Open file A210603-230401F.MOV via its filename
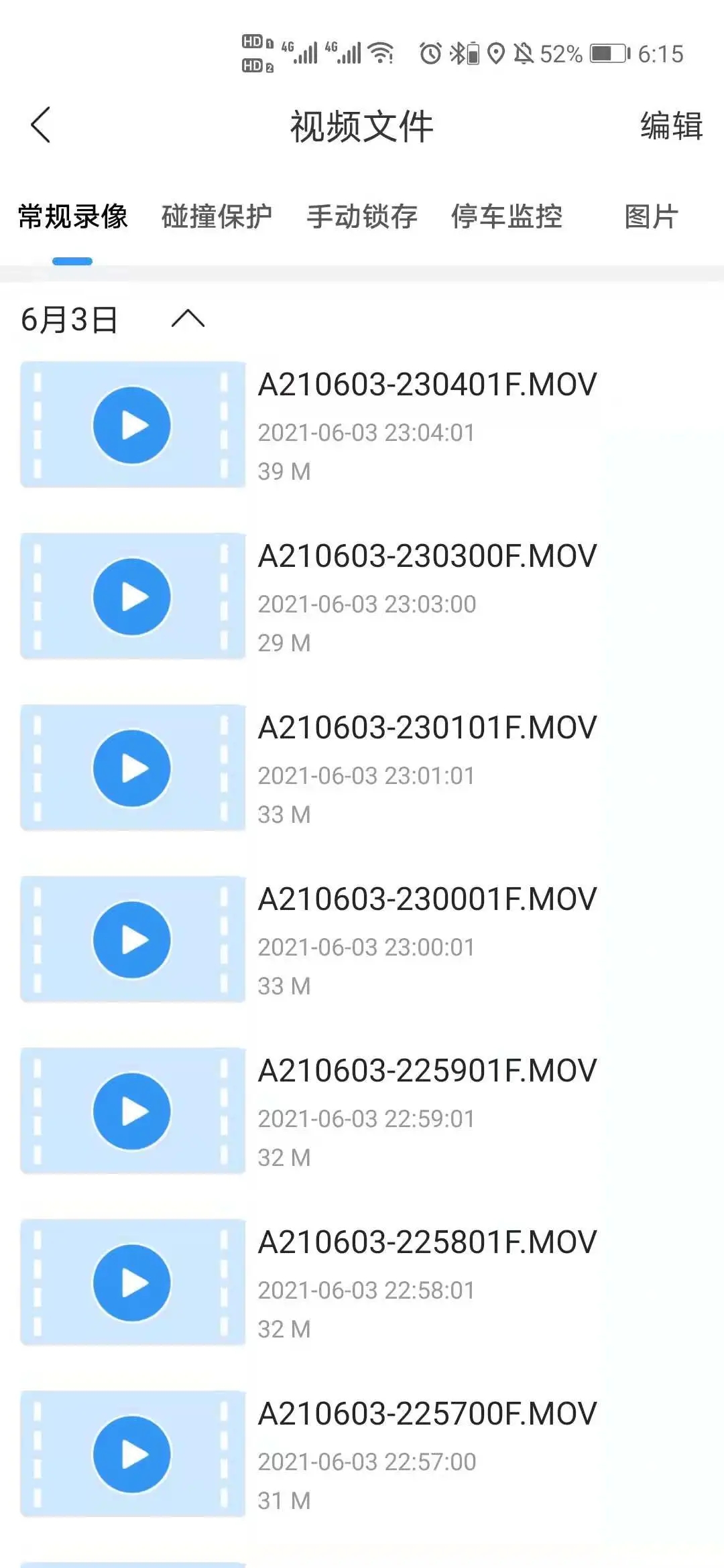This screenshot has height=1568, width=724. click(427, 384)
